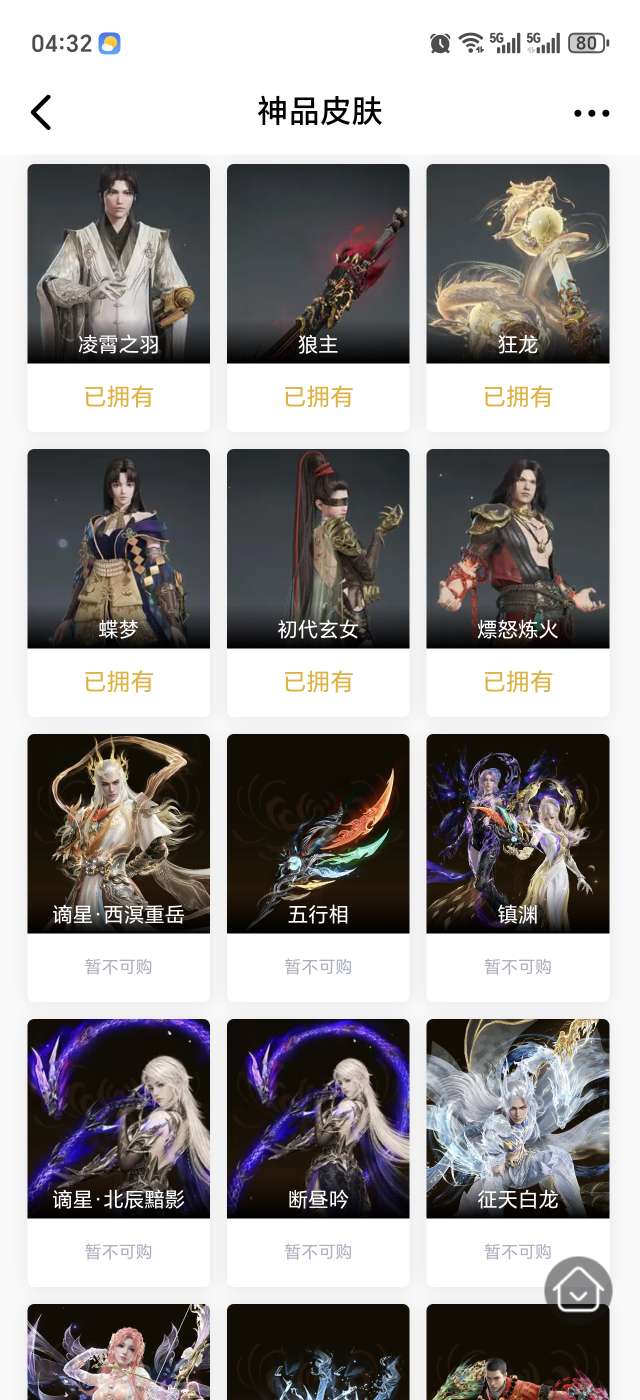View the 狼主 weapon skin
Viewport: 640px width, 1400px height.
click(318, 298)
